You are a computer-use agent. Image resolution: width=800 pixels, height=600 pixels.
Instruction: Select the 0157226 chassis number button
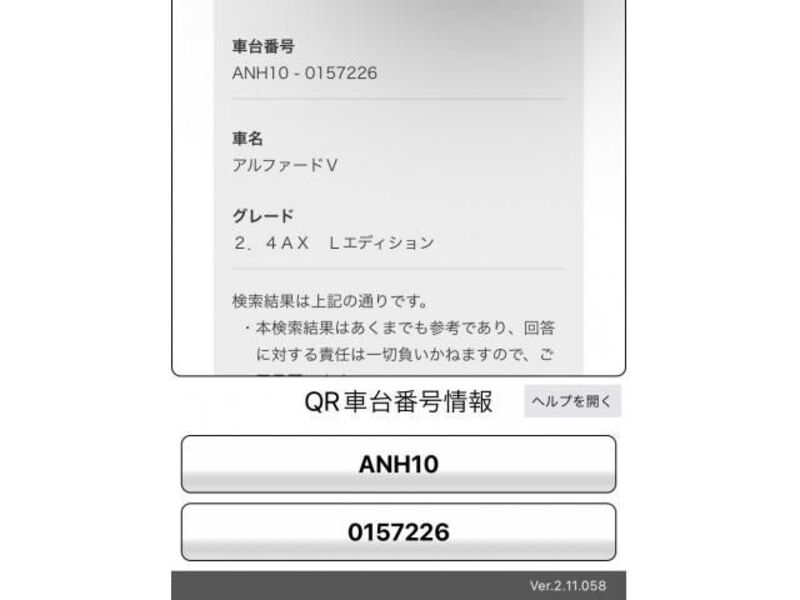[x=398, y=532]
